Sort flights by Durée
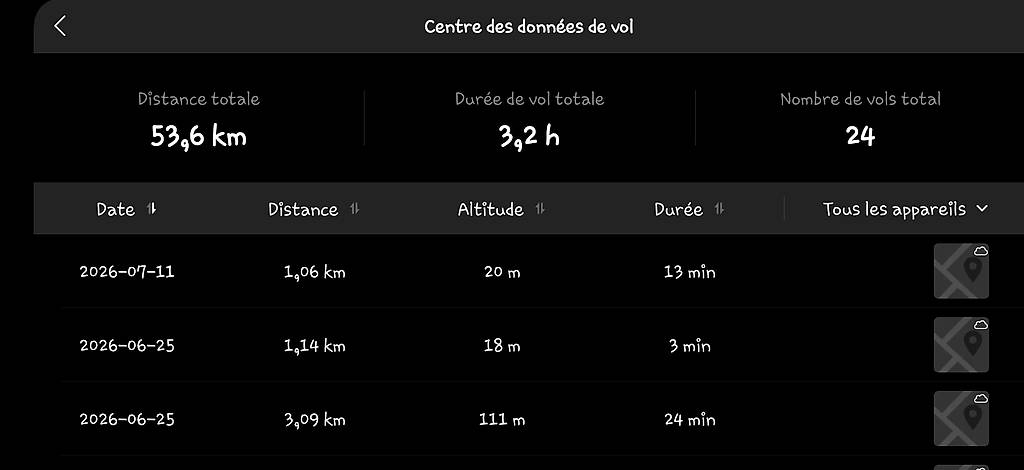Image resolution: width=1024 pixels, height=470 pixels. click(690, 209)
